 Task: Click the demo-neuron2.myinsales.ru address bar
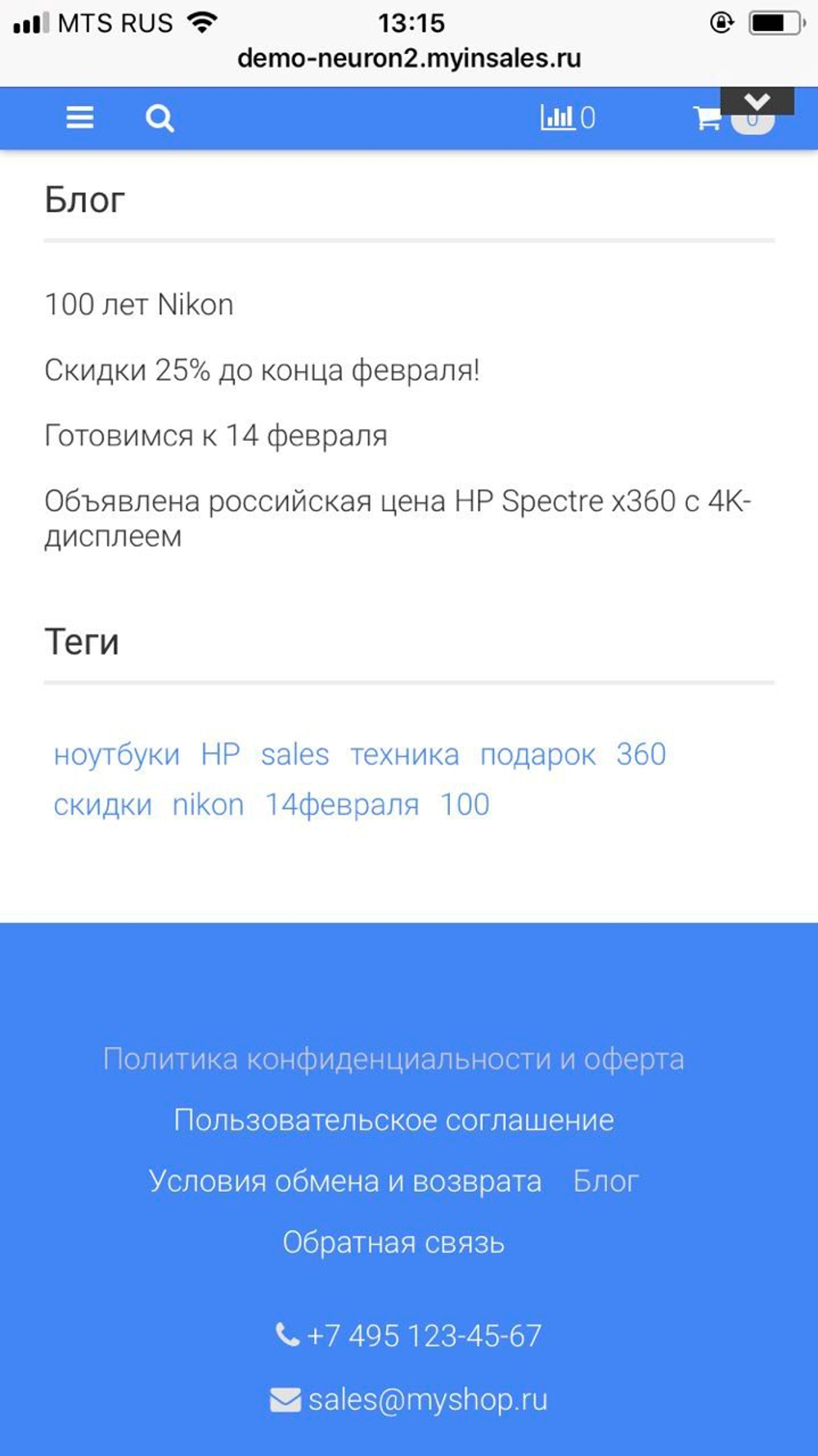[x=409, y=58]
